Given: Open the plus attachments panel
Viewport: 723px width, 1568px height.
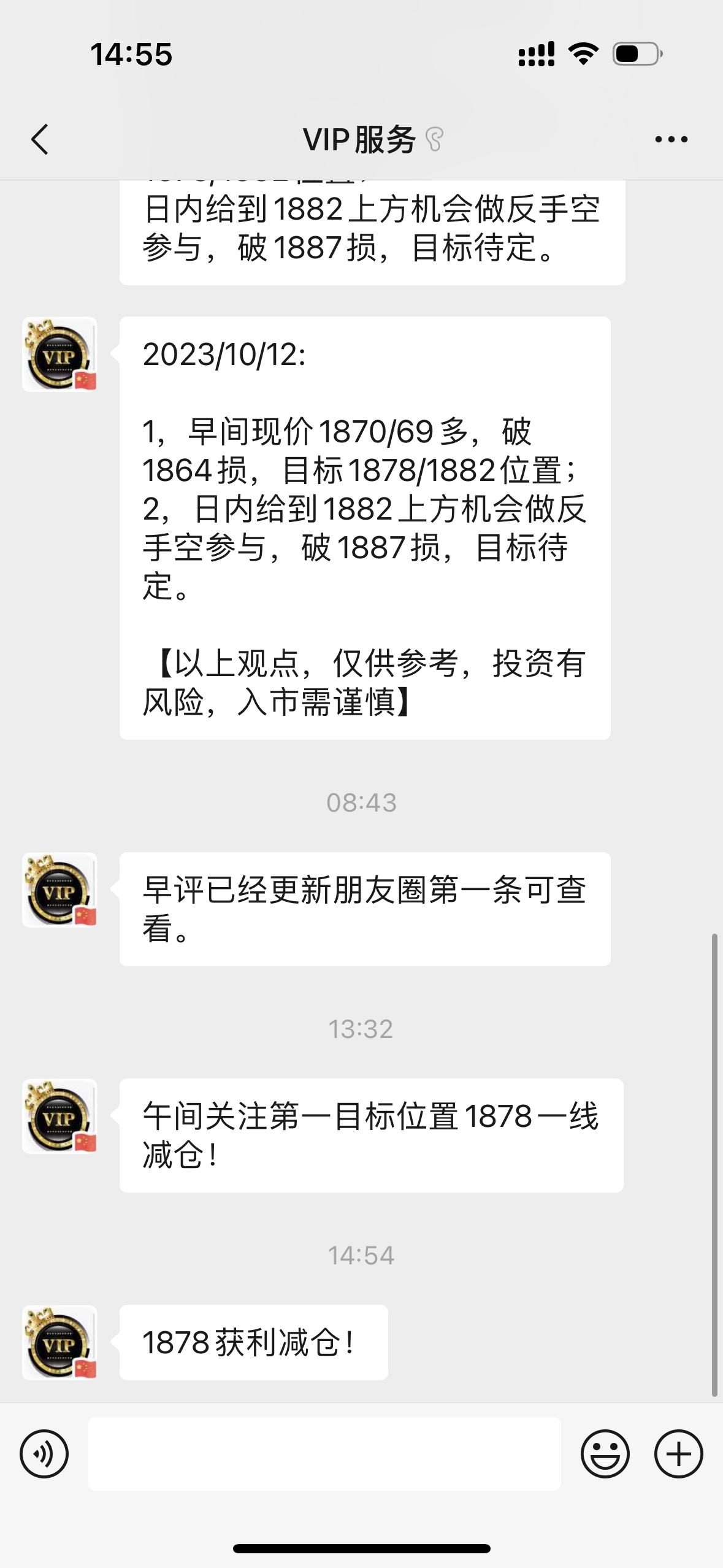Looking at the screenshot, I should (678, 1453).
